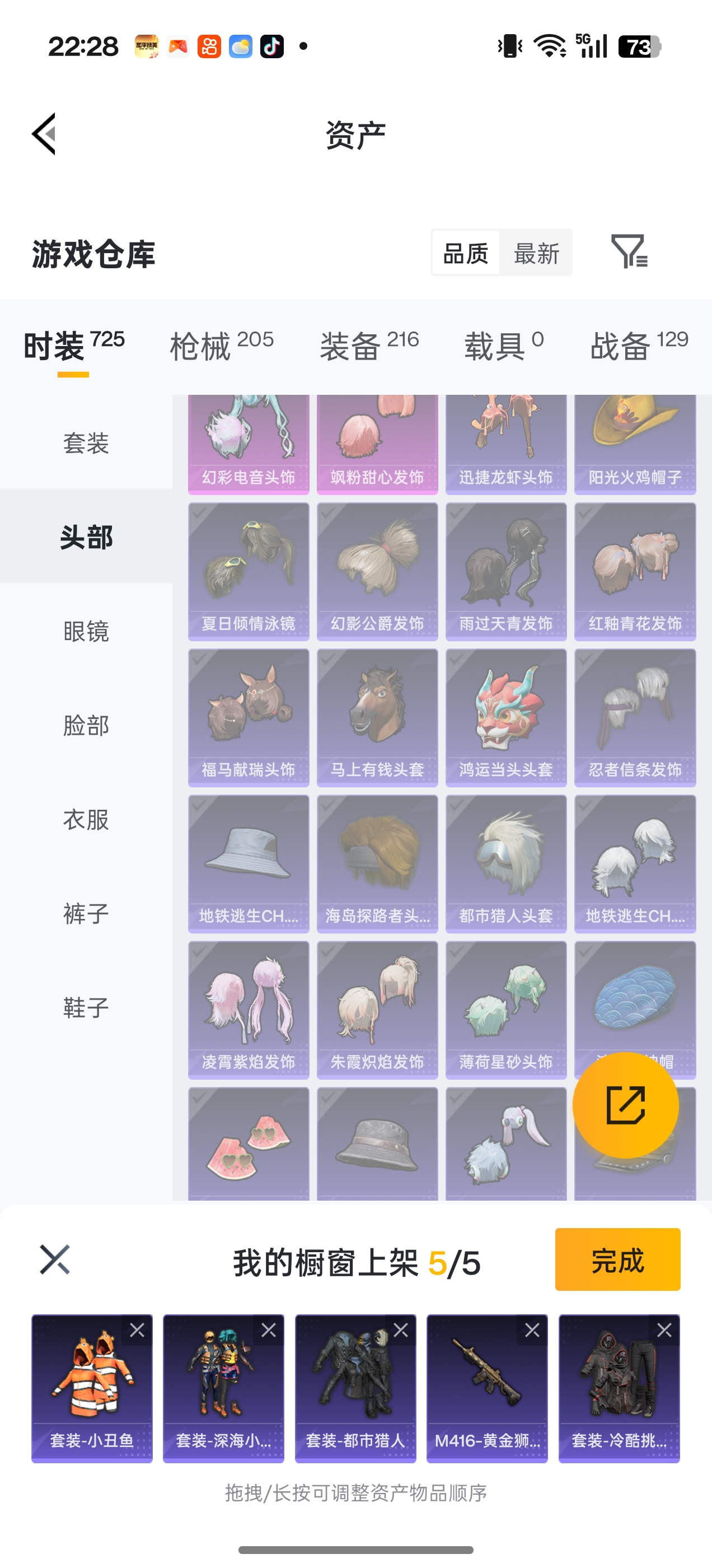Viewport: 712px width, 1568px height.
Task: Select the 鸿运当头头套 item
Action: (505, 717)
